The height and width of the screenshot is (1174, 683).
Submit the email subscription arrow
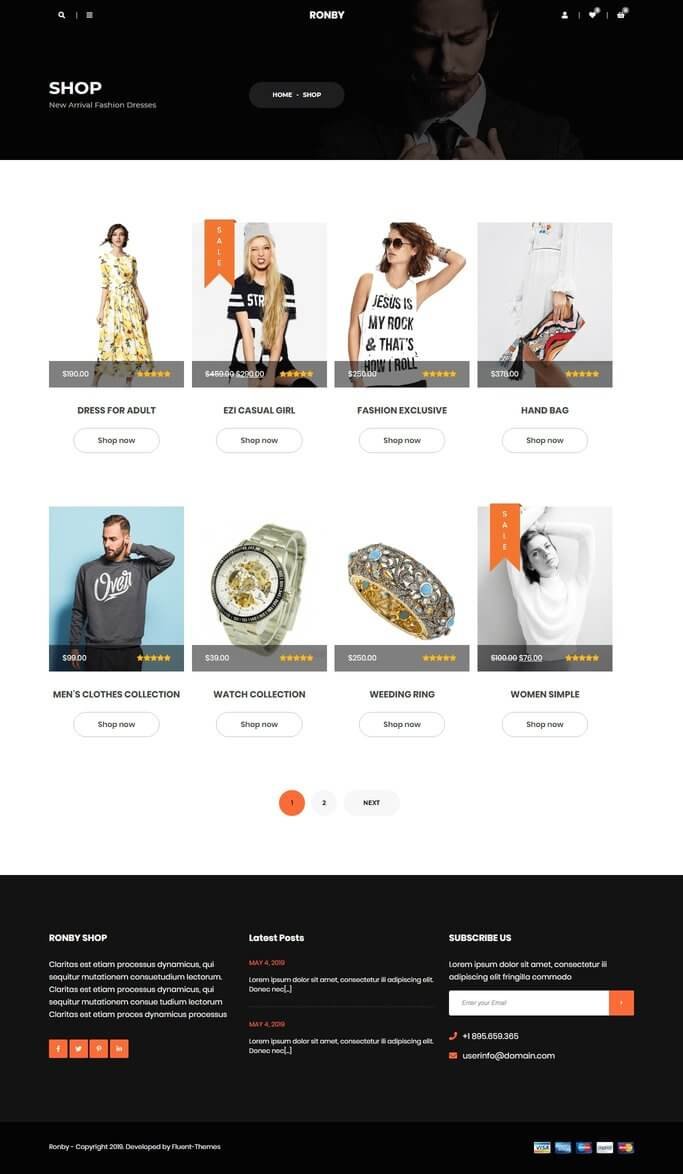[x=621, y=1003]
